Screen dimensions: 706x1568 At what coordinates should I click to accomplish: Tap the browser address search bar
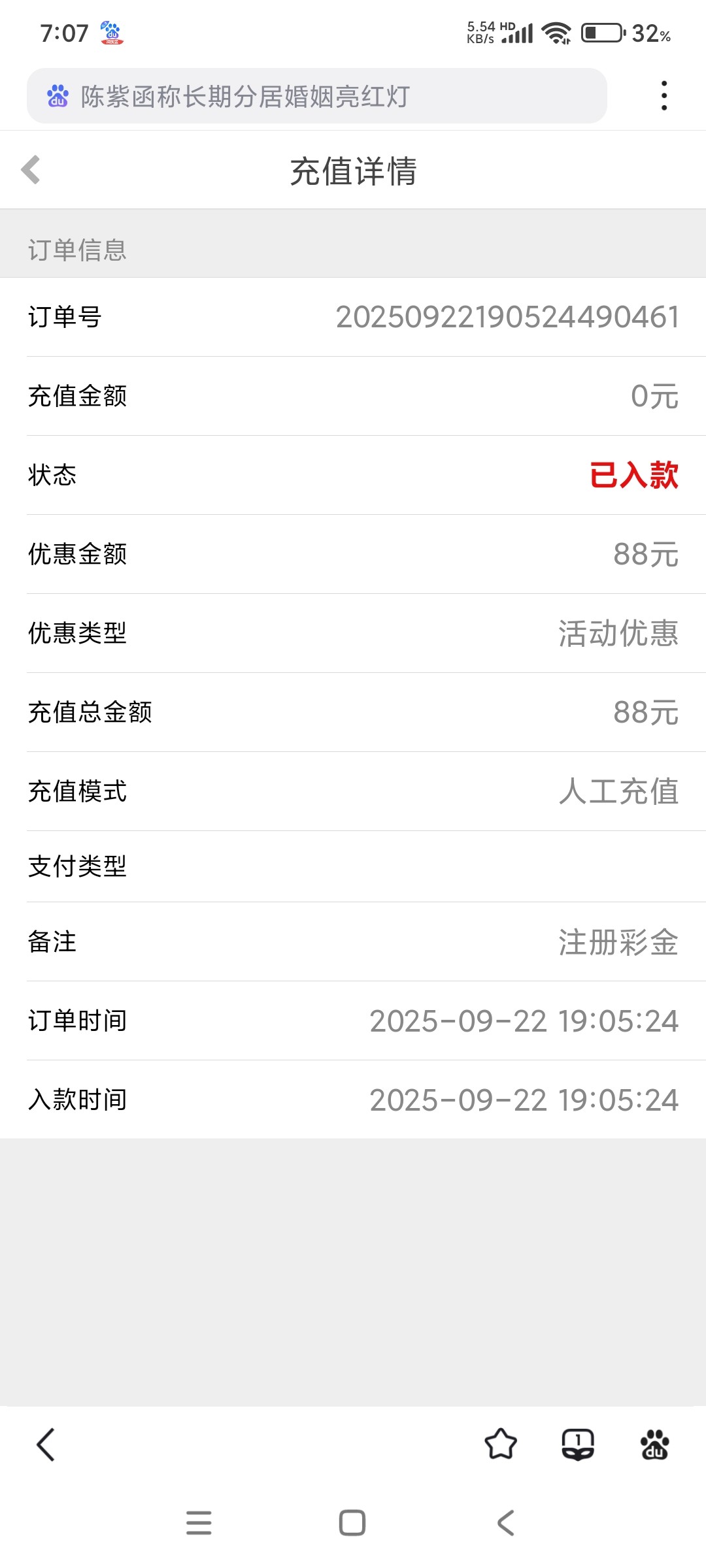[x=316, y=96]
